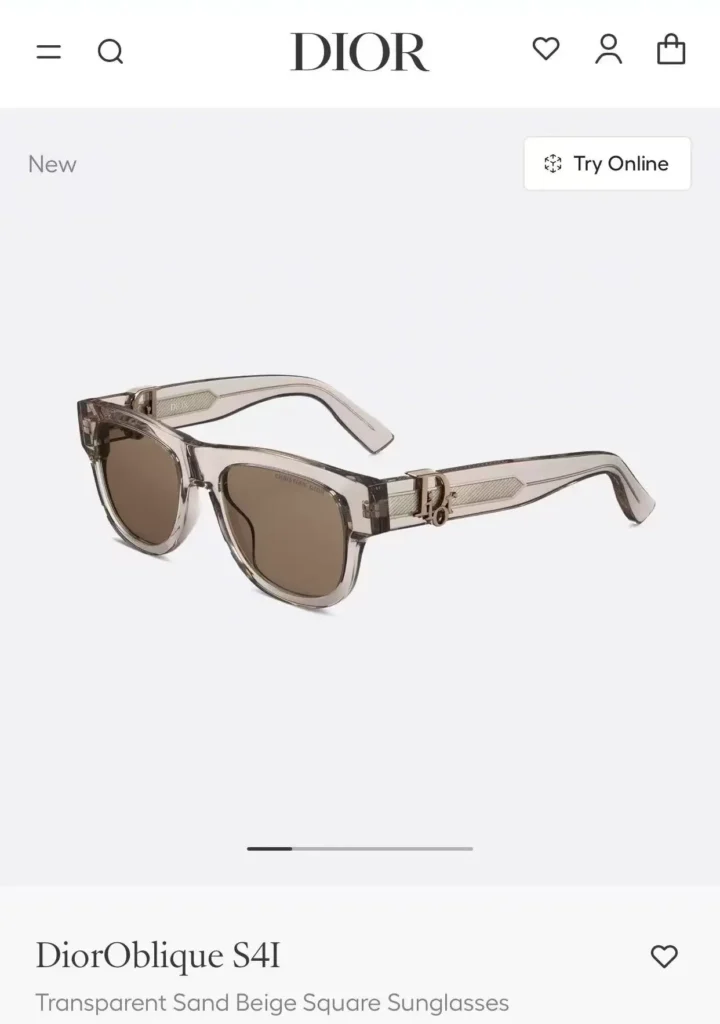Open the hamburger menu
Screen dimensions: 720x1024
click(48, 51)
